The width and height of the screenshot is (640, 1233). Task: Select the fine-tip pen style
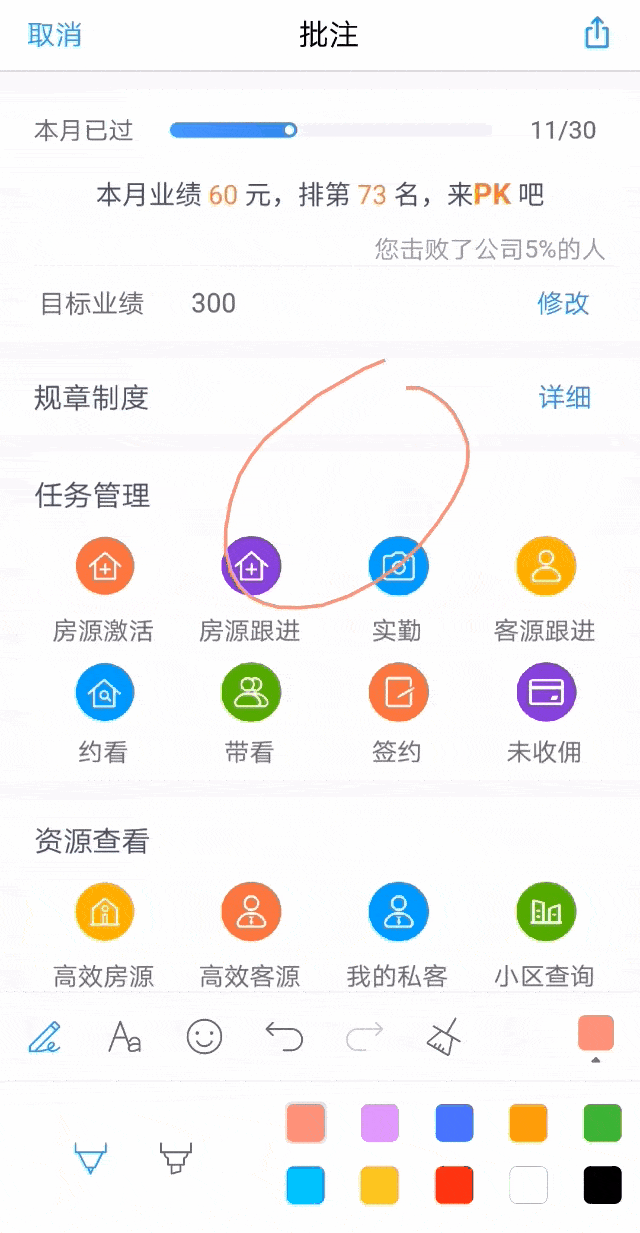90,1158
